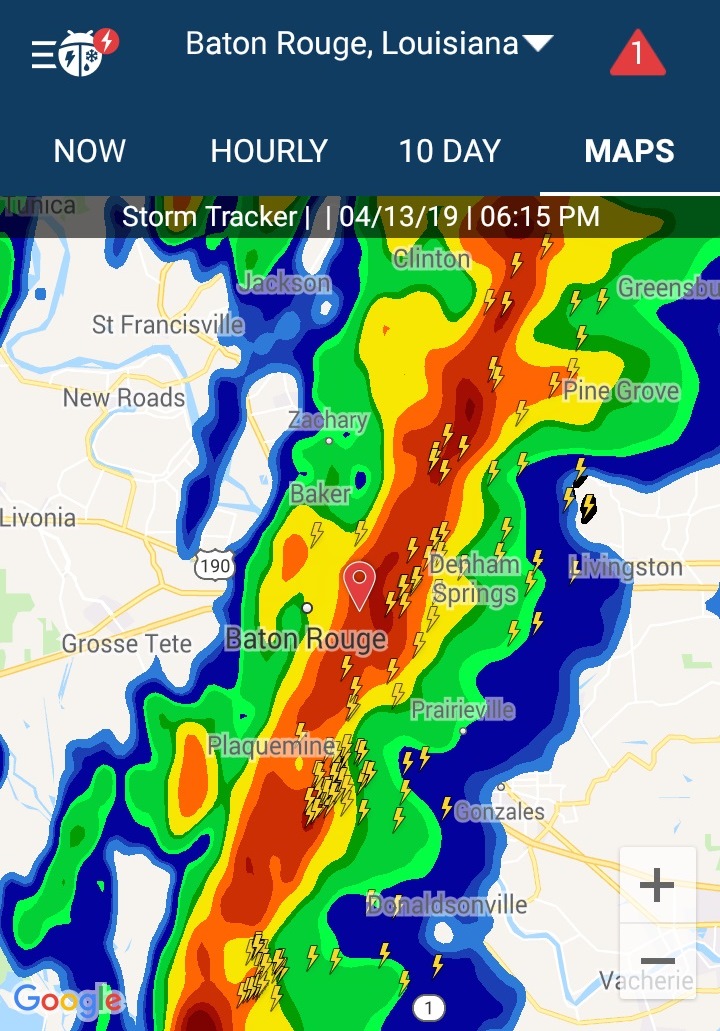The image size is (720, 1031).
Task: Switch to the NOW tab
Action: click(90, 151)
